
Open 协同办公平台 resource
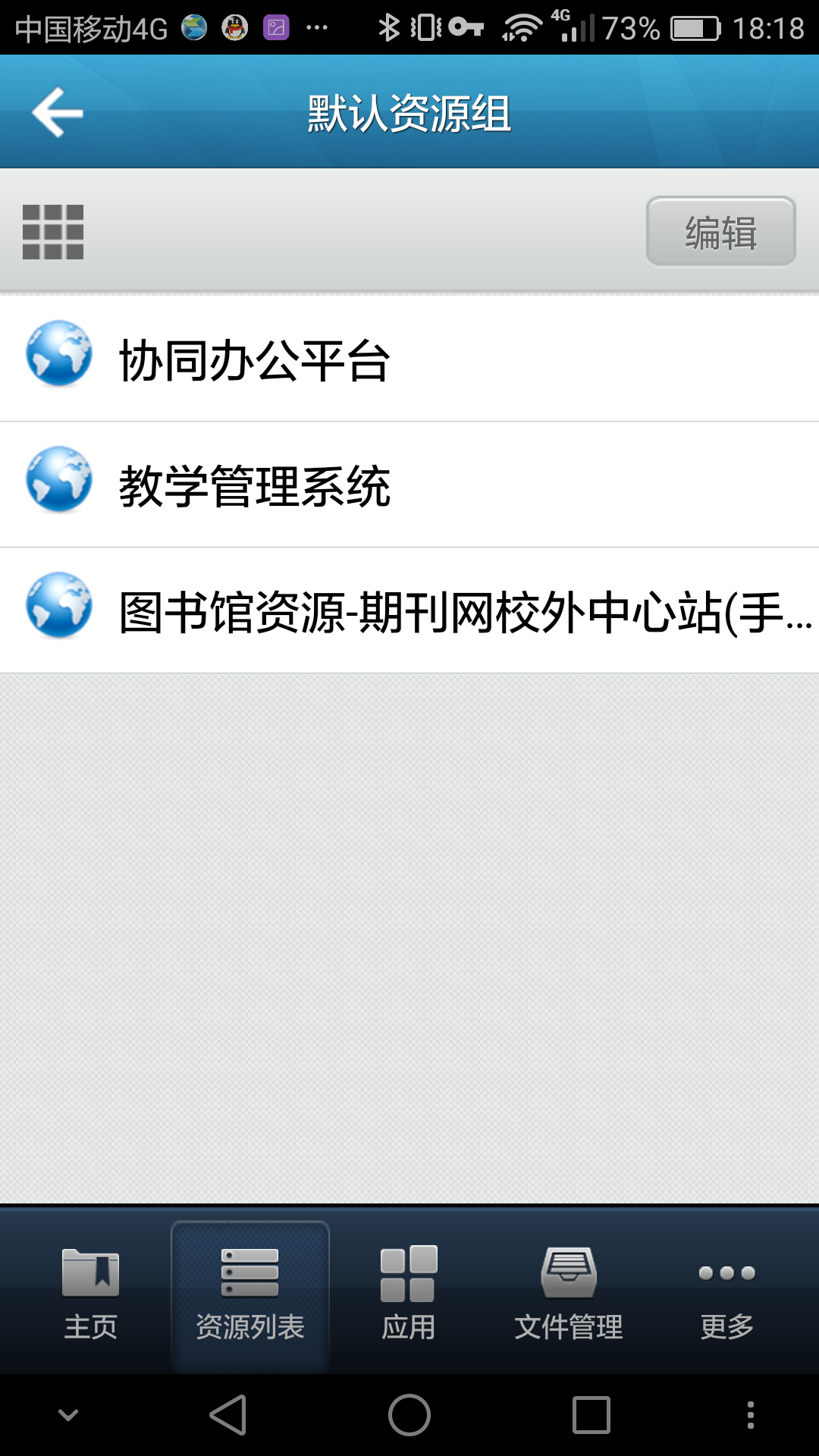click(x=409, y=359)
